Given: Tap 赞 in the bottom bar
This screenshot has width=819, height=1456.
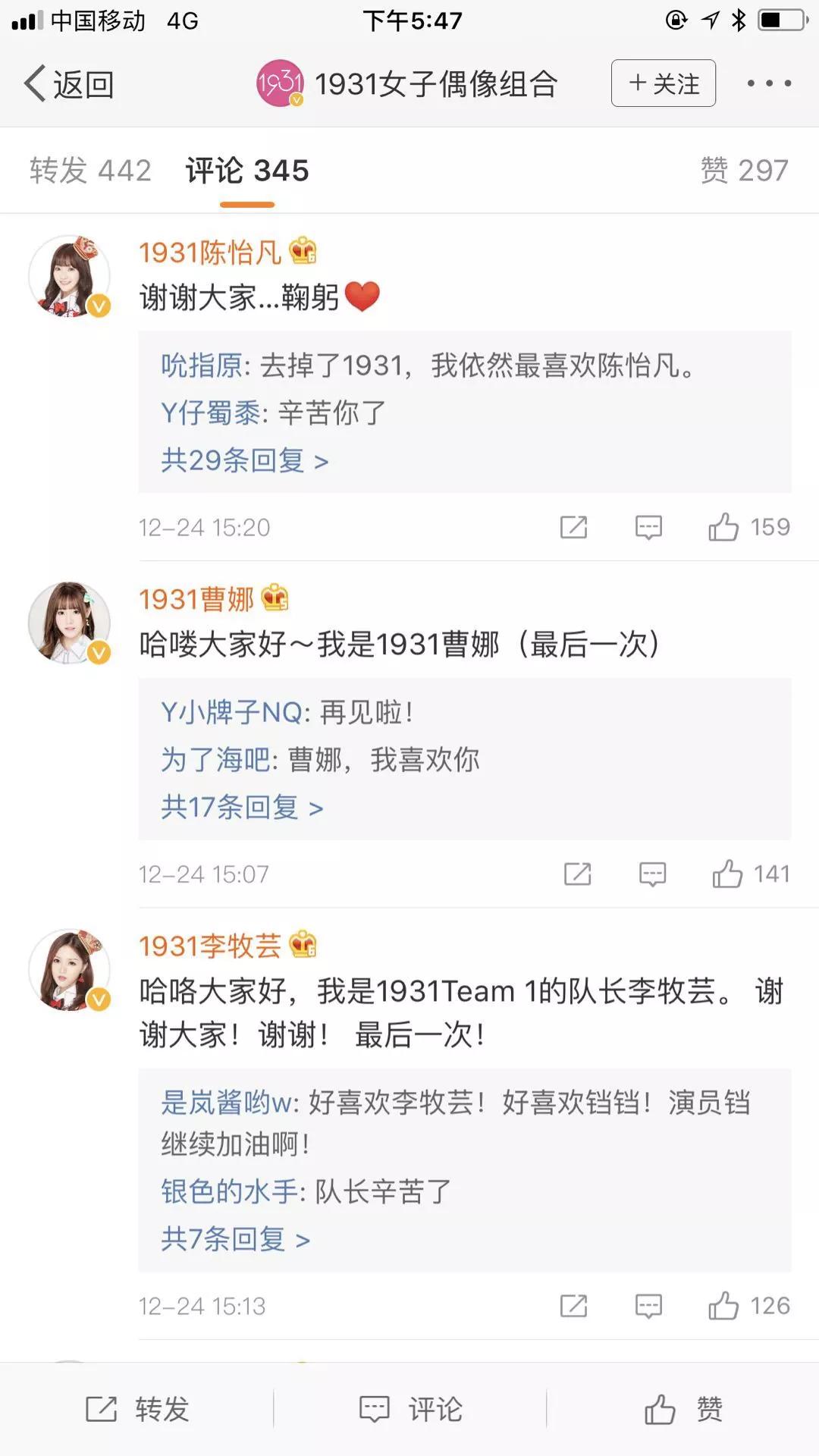Looking at the screenshot, I should point(683,1409).
